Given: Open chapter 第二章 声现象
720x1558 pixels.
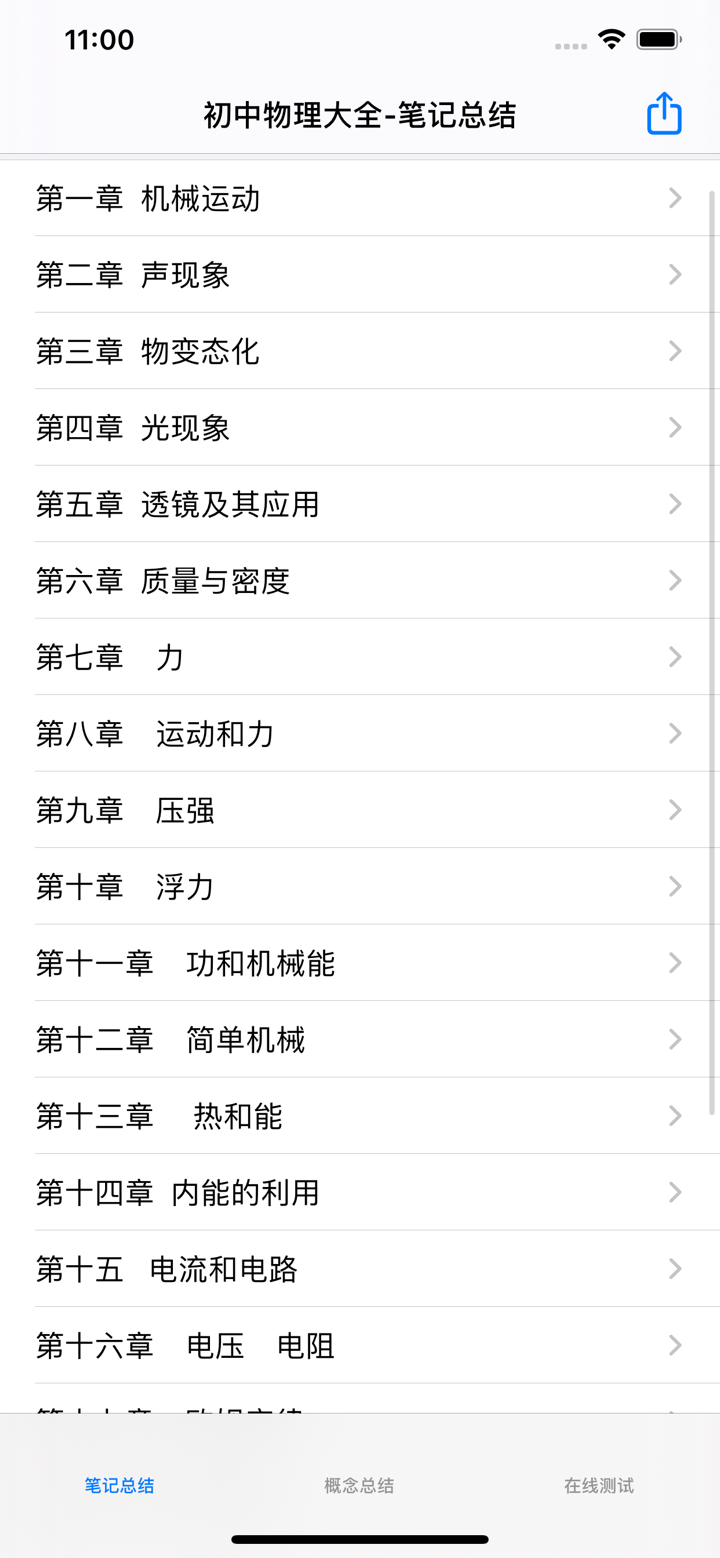Looking at the screenshot, I should click(x=360, y=275).
